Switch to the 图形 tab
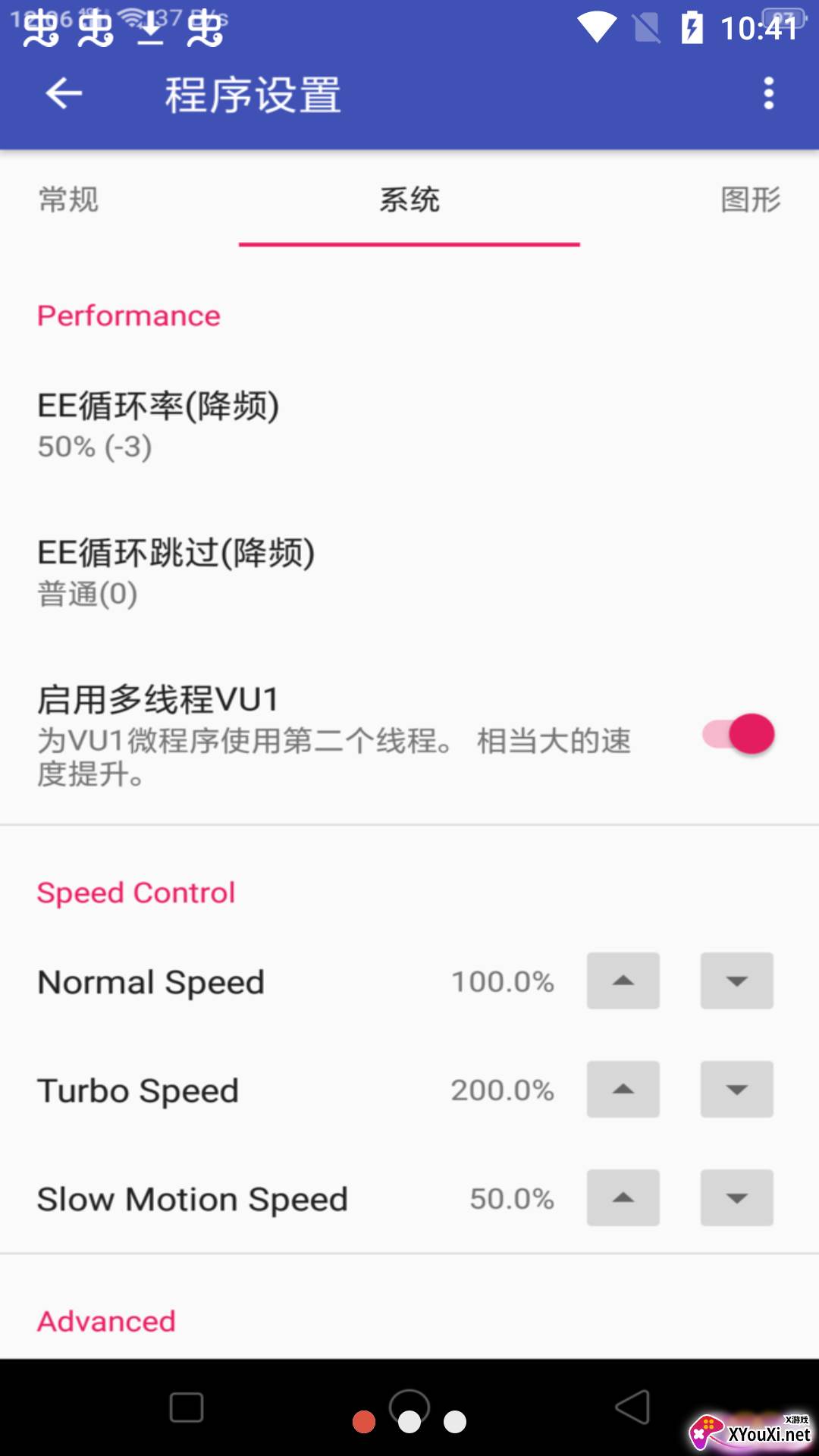Image resolution: width=819 pixels, height=1456 pixels. pyautogui.click(x=750, y=200)
